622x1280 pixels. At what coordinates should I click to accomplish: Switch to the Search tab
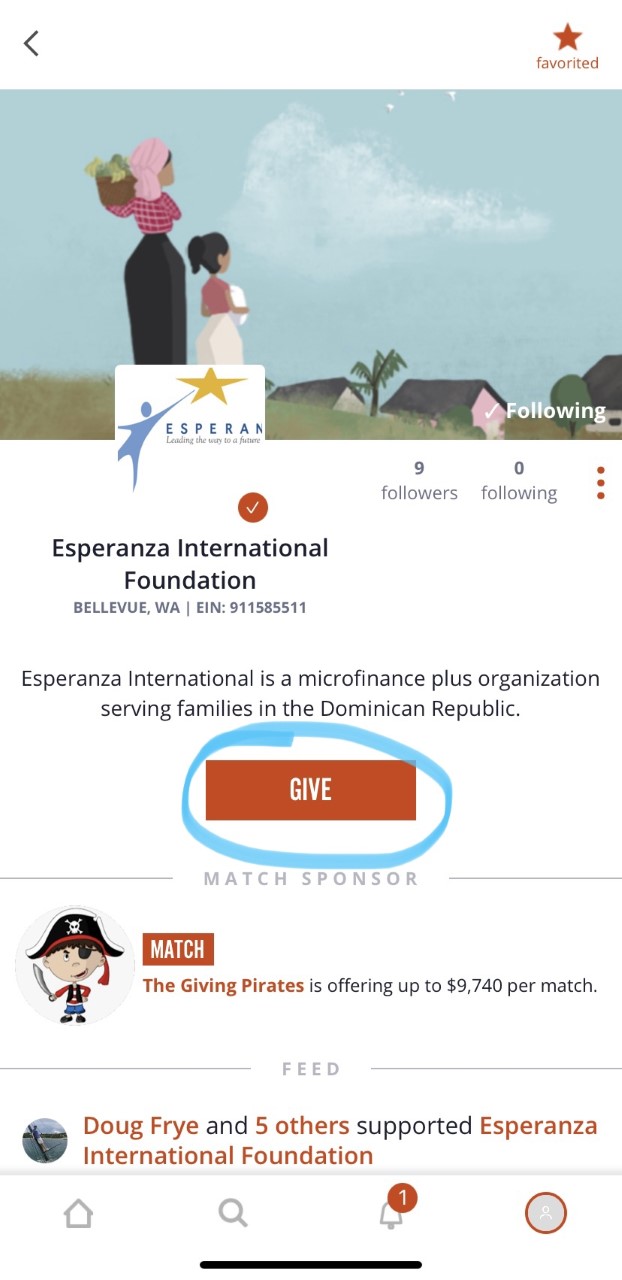pyautogui.click(x=233, y=1214)
